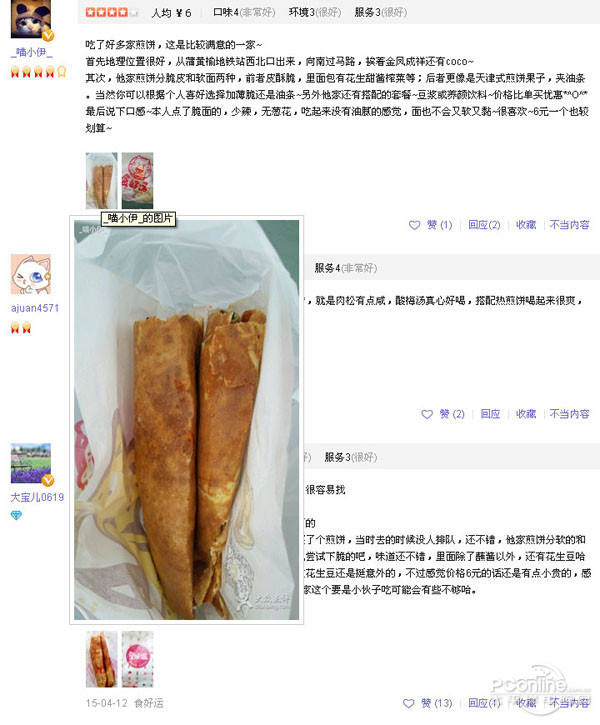
Task: Open ajuan4571's user profile
Action: pyautogui.click(x=35, y=308)
